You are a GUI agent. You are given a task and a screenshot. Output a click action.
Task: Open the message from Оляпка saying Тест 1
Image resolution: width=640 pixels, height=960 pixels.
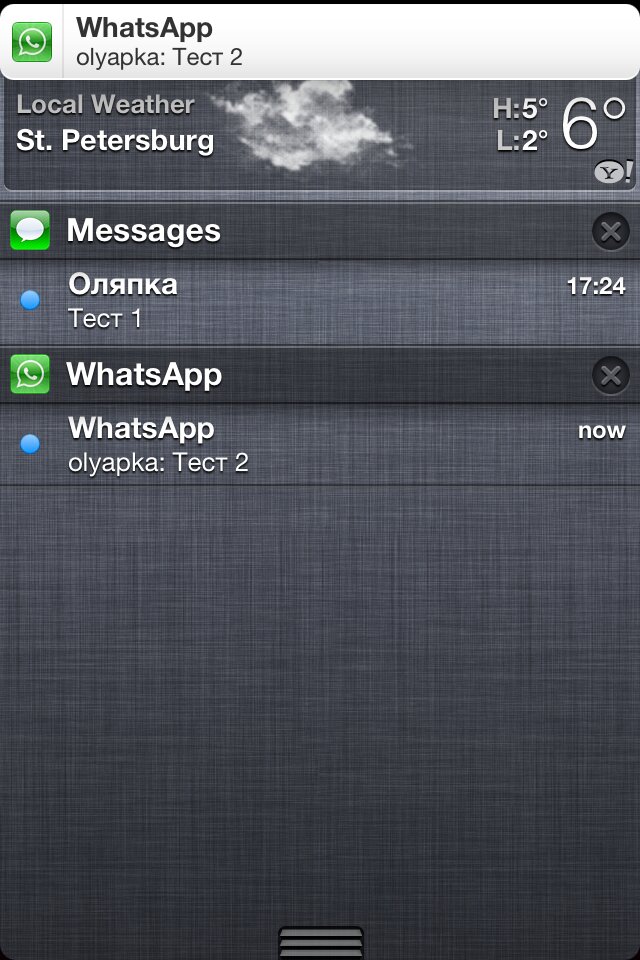[320, 301]
